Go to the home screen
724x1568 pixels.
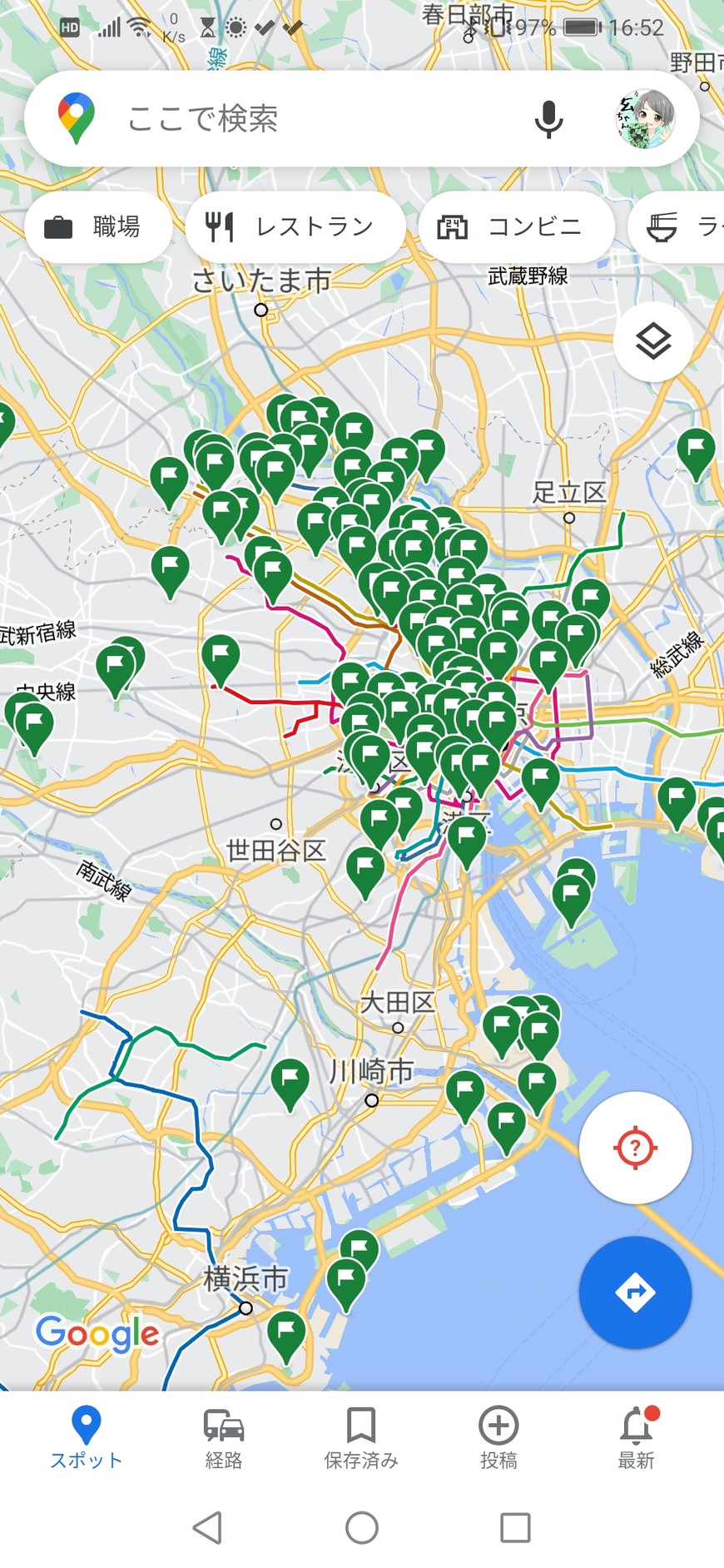coord(361,1528)
